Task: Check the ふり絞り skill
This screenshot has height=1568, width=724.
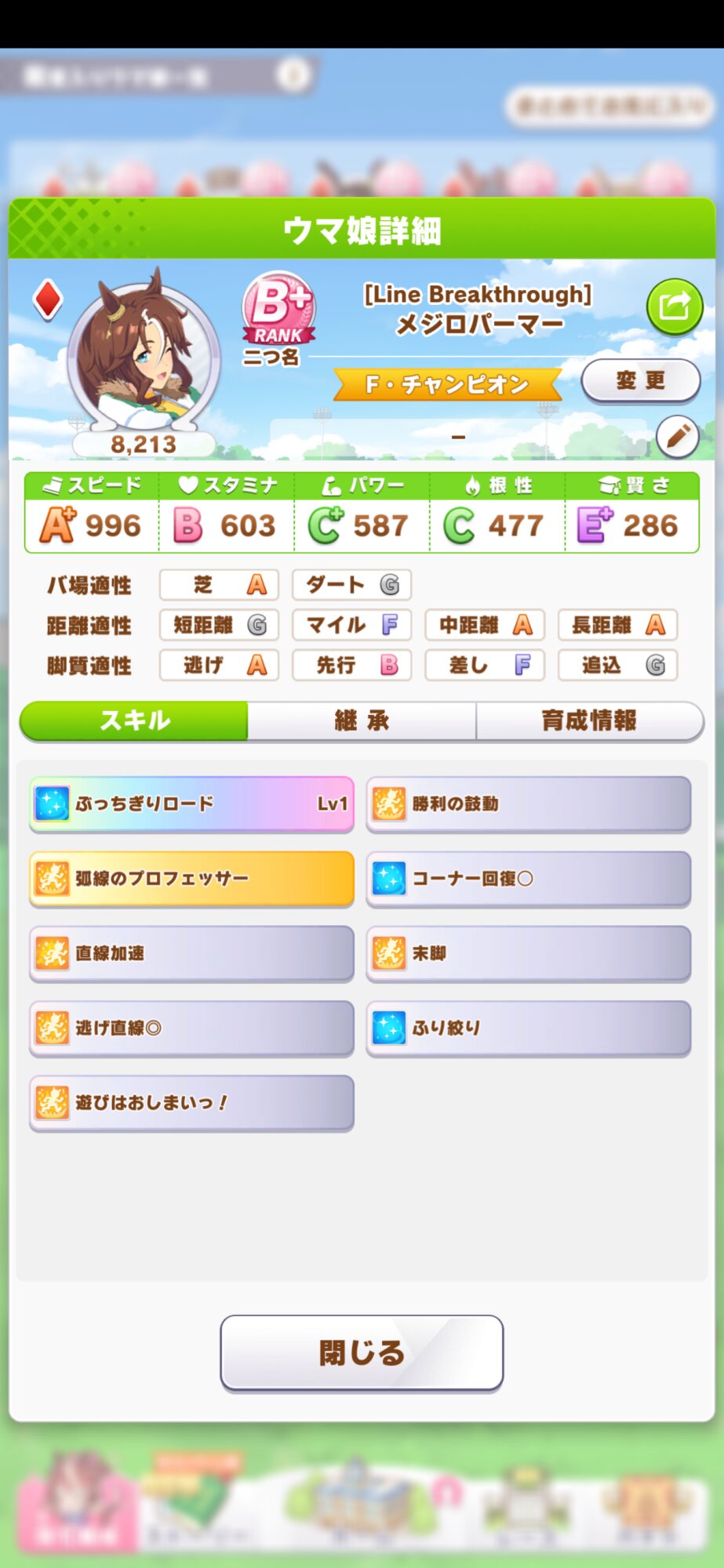Action: tap(528, 1028)
